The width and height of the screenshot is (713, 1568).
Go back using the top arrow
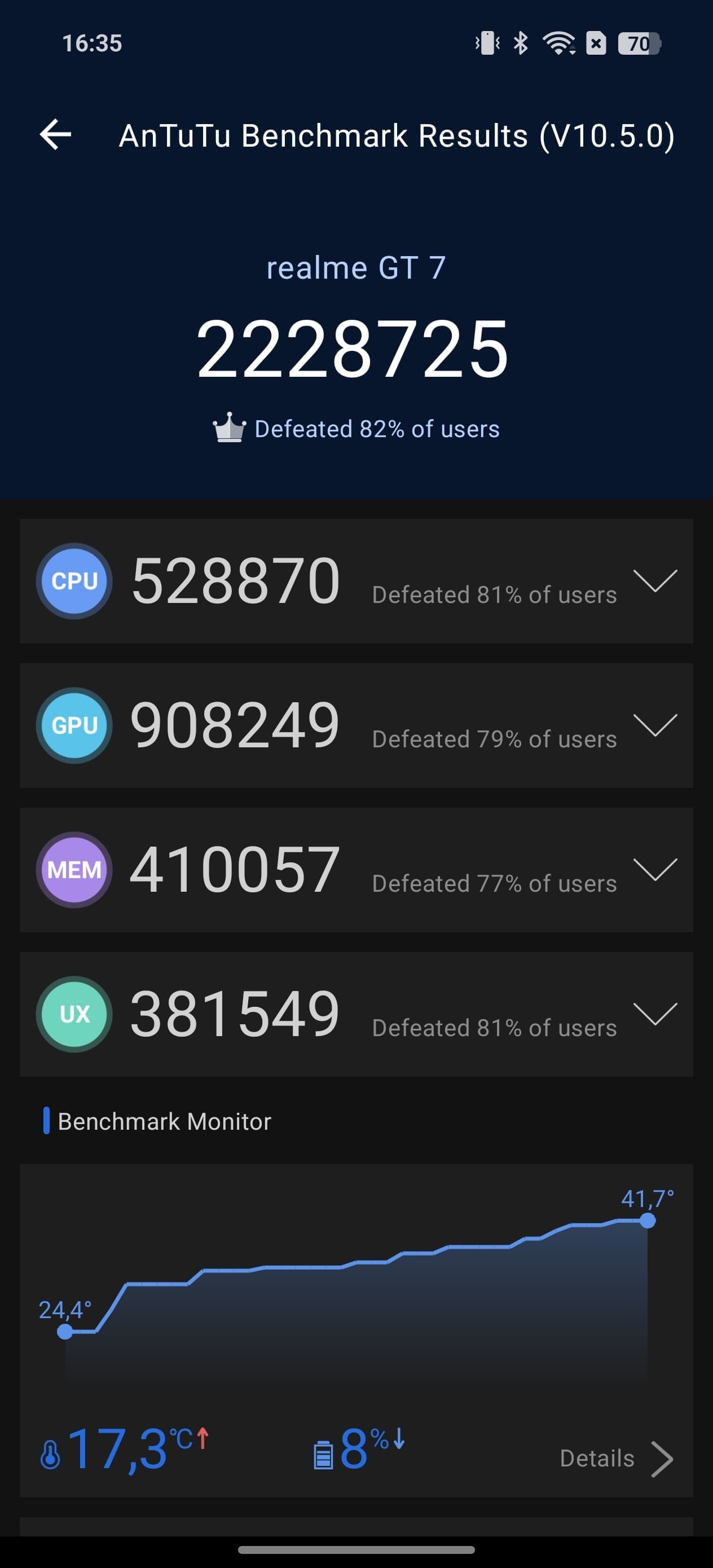(55, 135)
